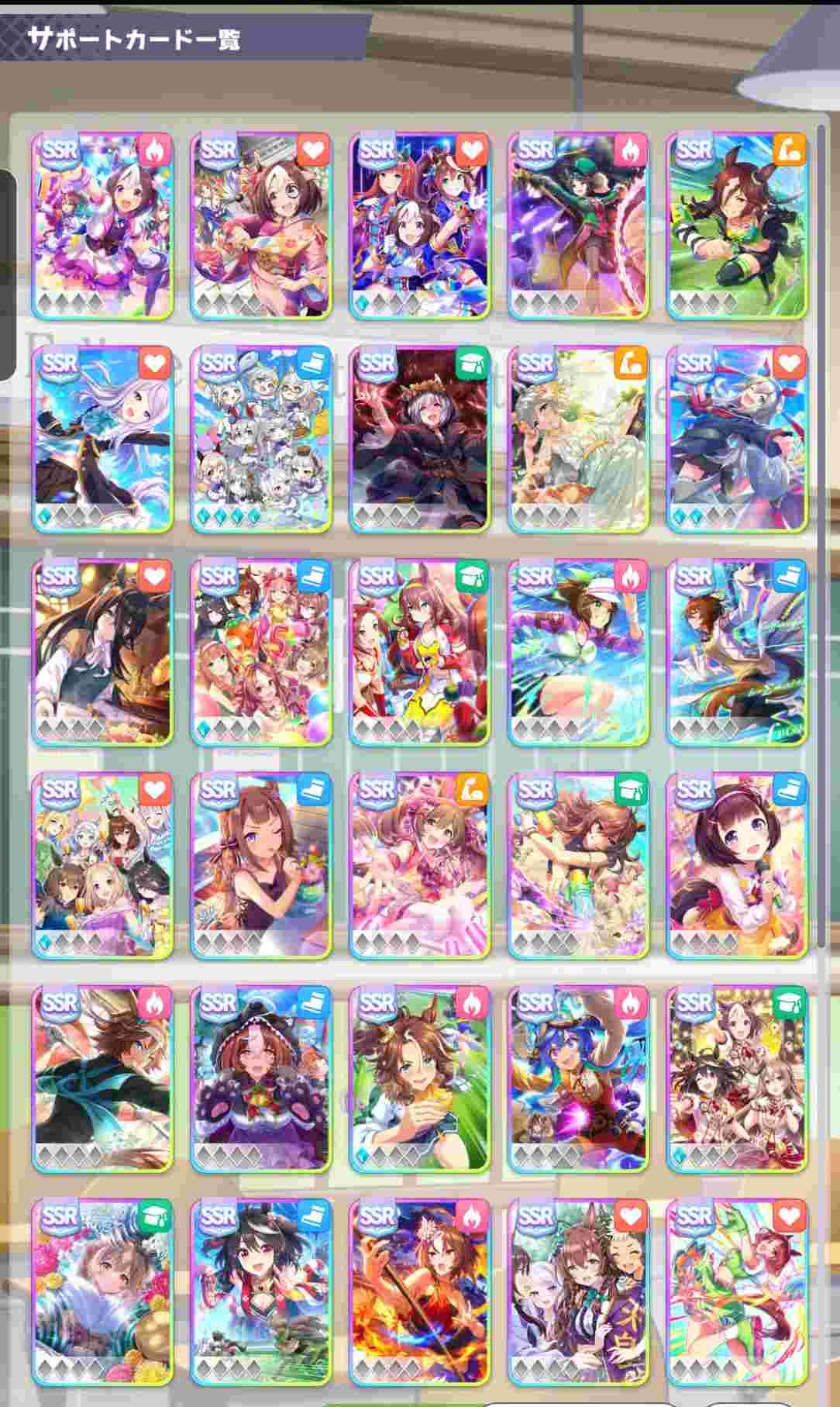This screenshot has height=1407, width=840.
Task: Select the card with cheer girls in red and yellow
Action: (x=420, y=653)
